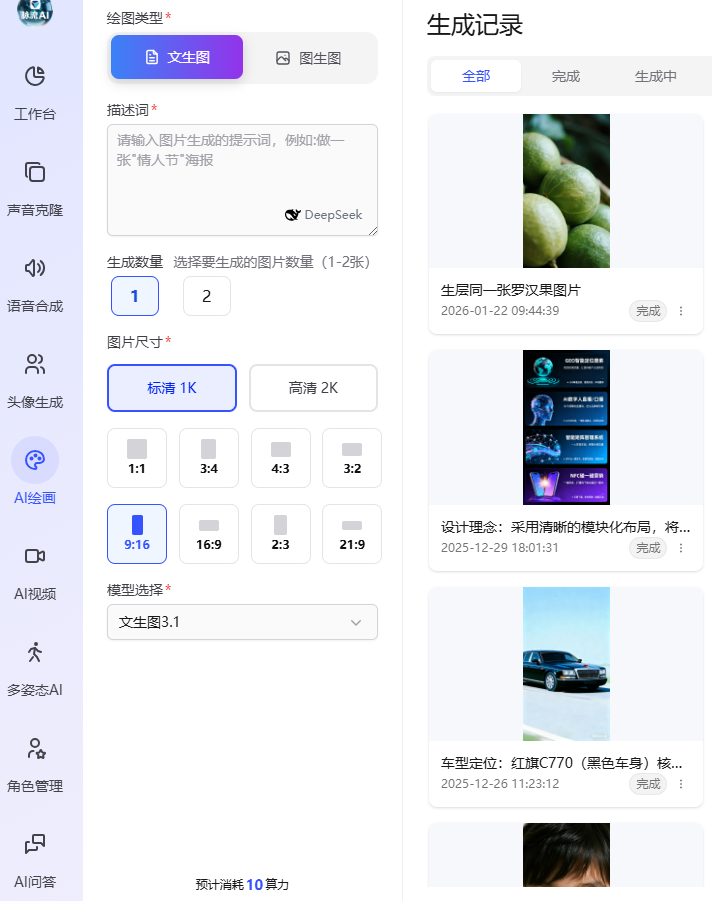Viewport: 712px width, 901px height.
Task: Go to 声音克隆 in the sidebar
Action: click(x=35, y=187)
